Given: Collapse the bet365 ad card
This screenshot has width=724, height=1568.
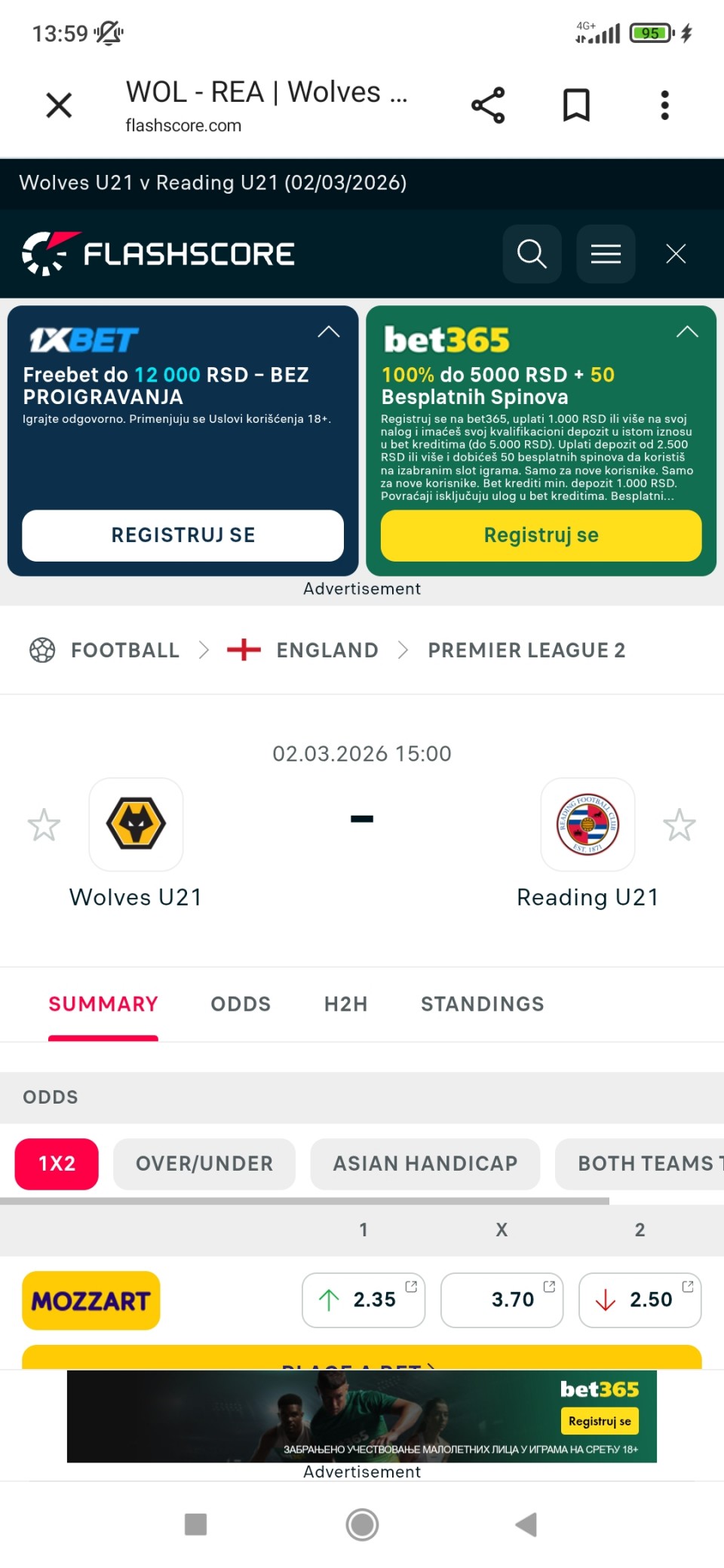Looking at the screenshot, I should click(x=687, y=332).
